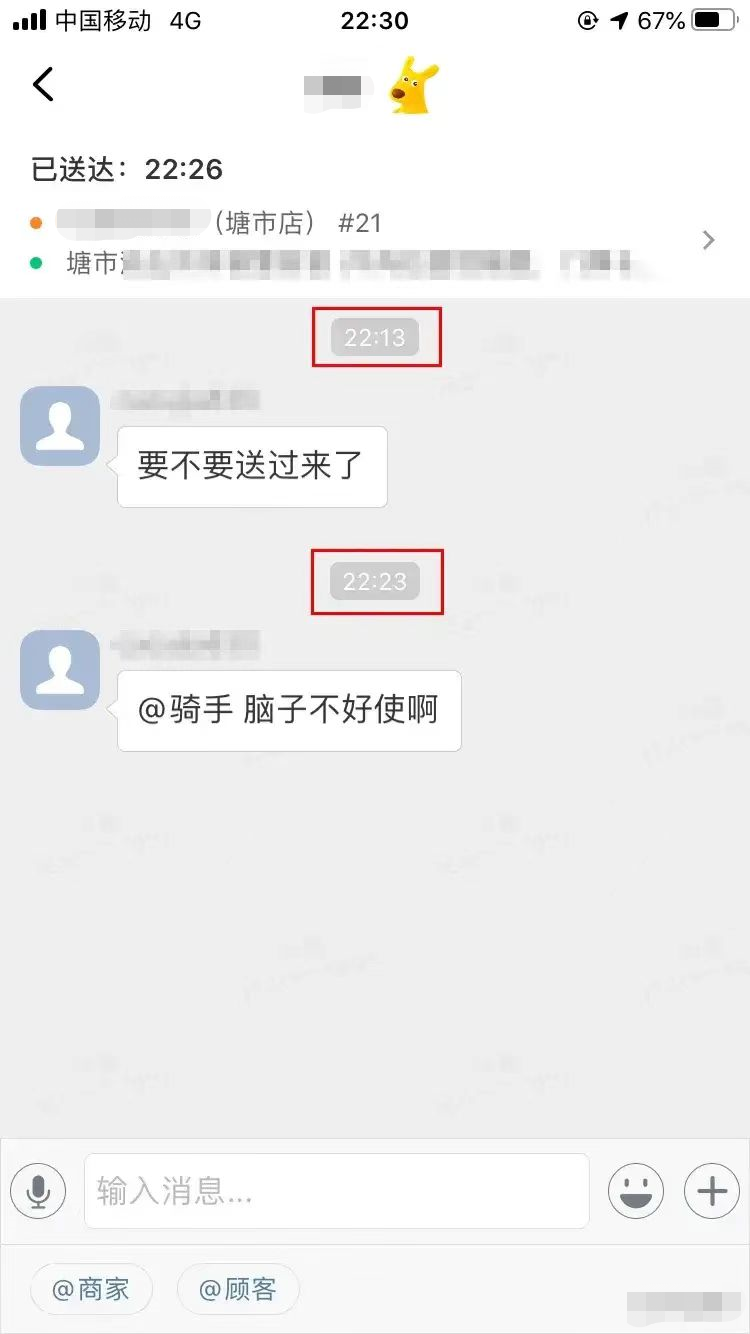Mention the merchant with @商家
Screen dimensions: 750x1334
coord(91,1289)
